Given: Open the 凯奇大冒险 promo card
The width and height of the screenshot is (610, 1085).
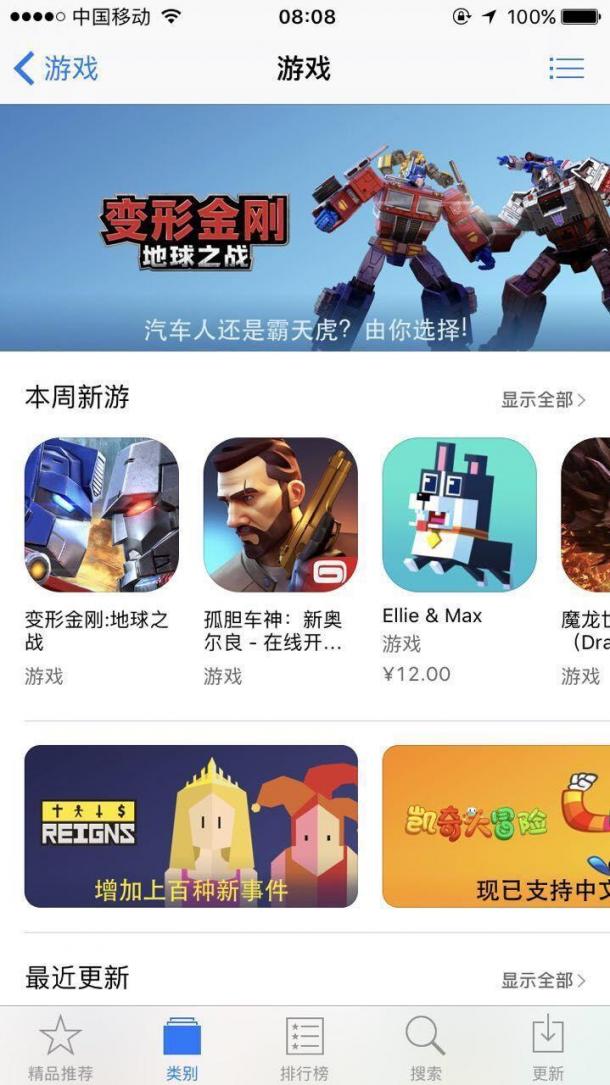Looking at the screenshot, I should tap(496, 826).
